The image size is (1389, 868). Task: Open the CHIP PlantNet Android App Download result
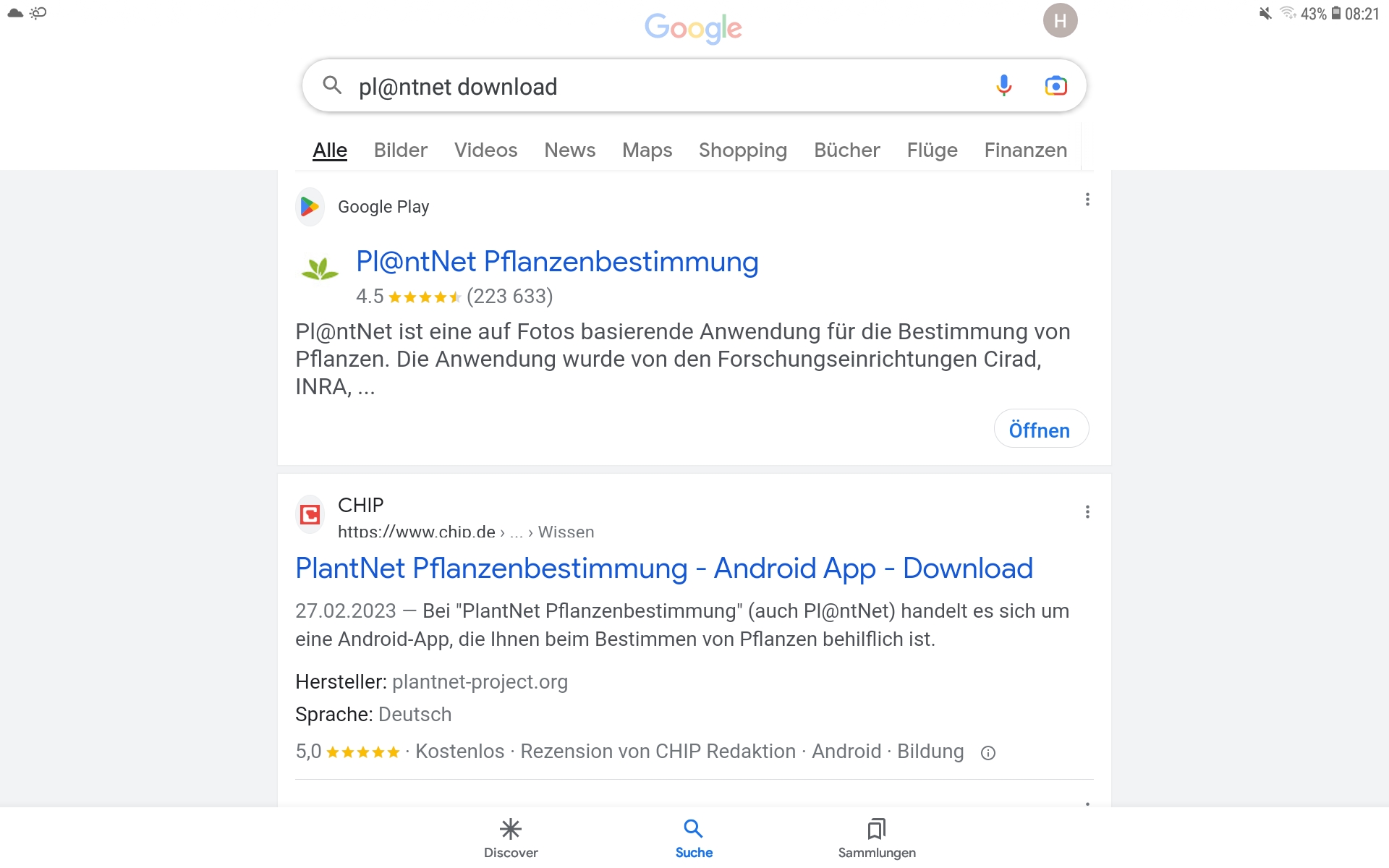[663, 569]
